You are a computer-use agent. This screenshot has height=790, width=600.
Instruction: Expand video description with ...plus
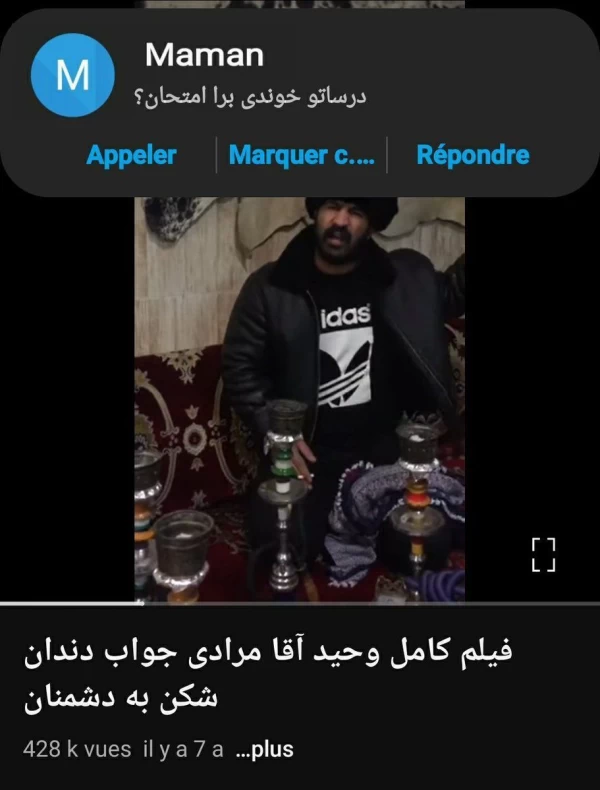click(x=264, y=750)
